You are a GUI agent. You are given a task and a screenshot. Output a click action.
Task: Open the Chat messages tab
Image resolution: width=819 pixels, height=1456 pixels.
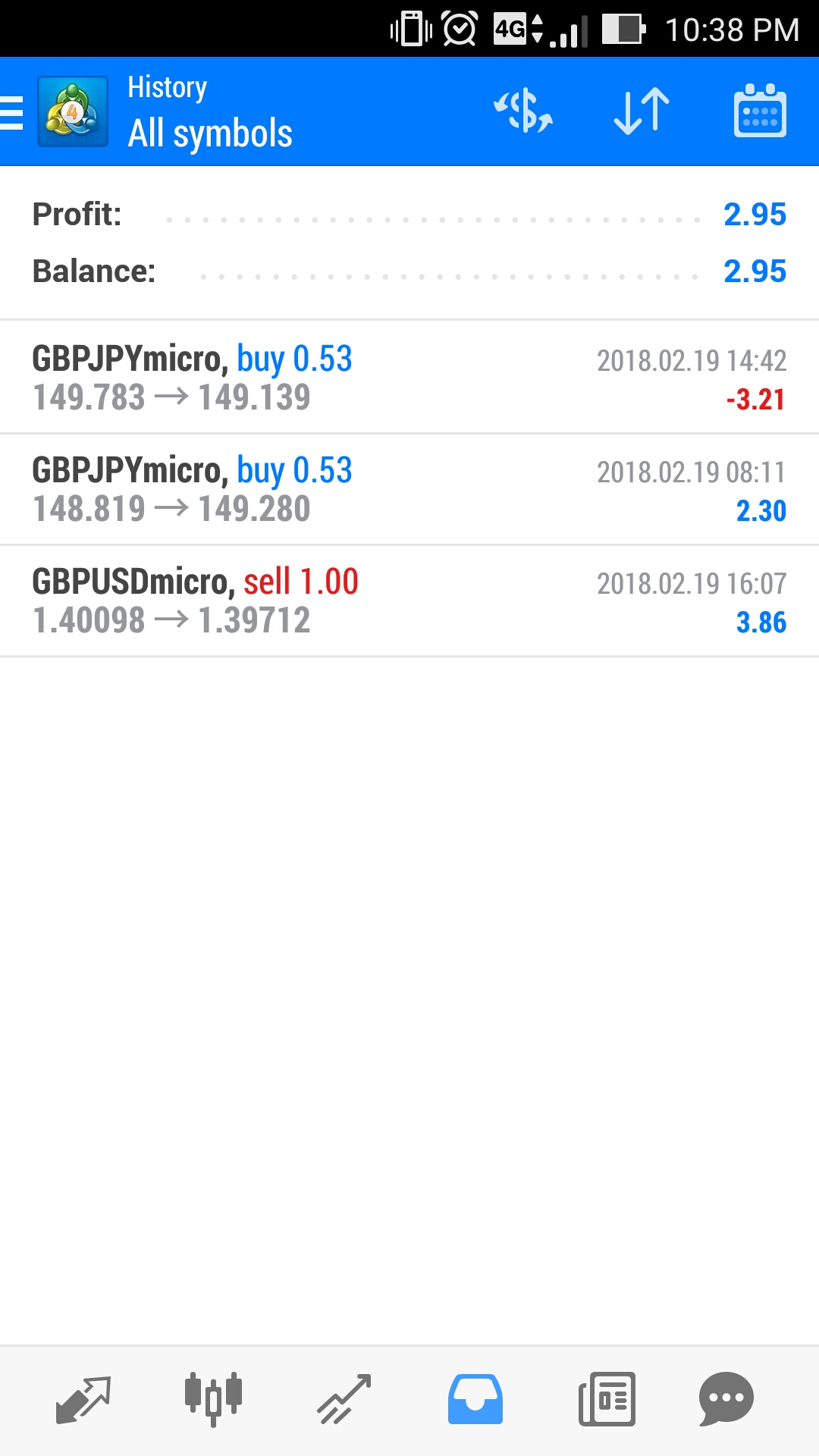726,1399
